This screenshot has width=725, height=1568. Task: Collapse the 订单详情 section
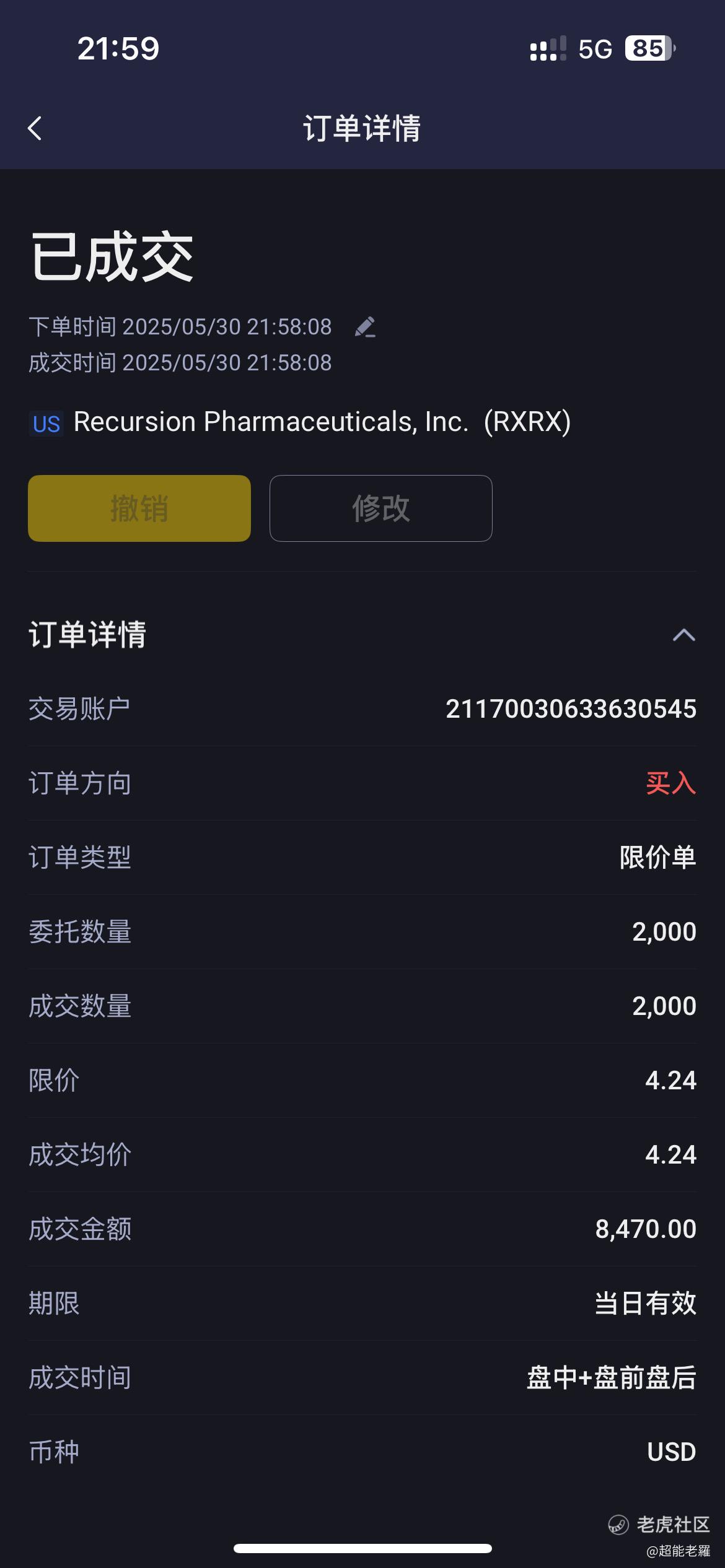click(x=683, y=635)
